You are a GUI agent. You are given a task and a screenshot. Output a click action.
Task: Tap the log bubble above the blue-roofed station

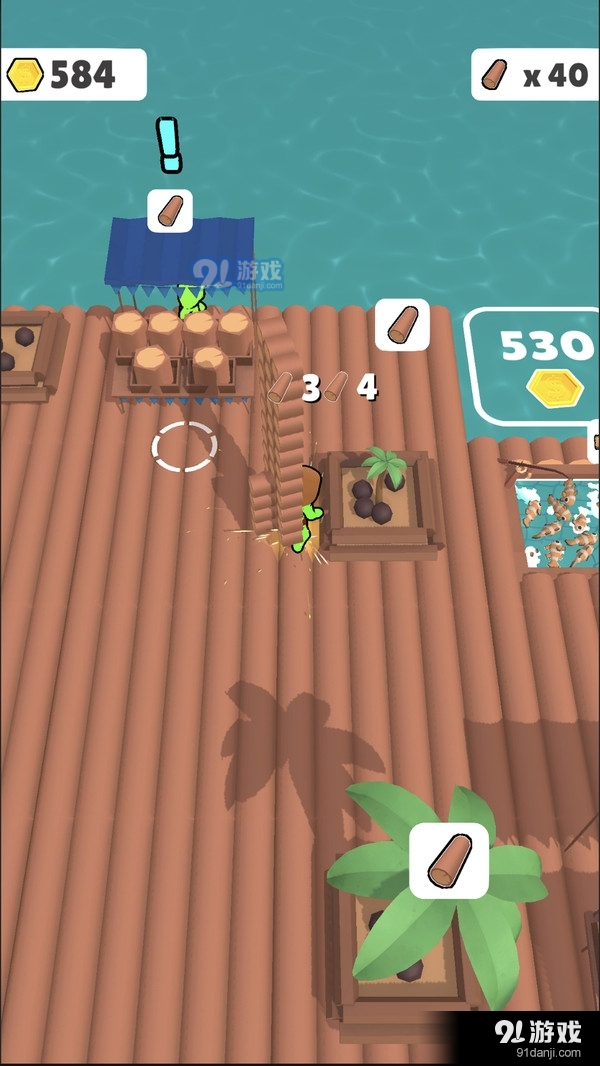(x=169, y=211)
